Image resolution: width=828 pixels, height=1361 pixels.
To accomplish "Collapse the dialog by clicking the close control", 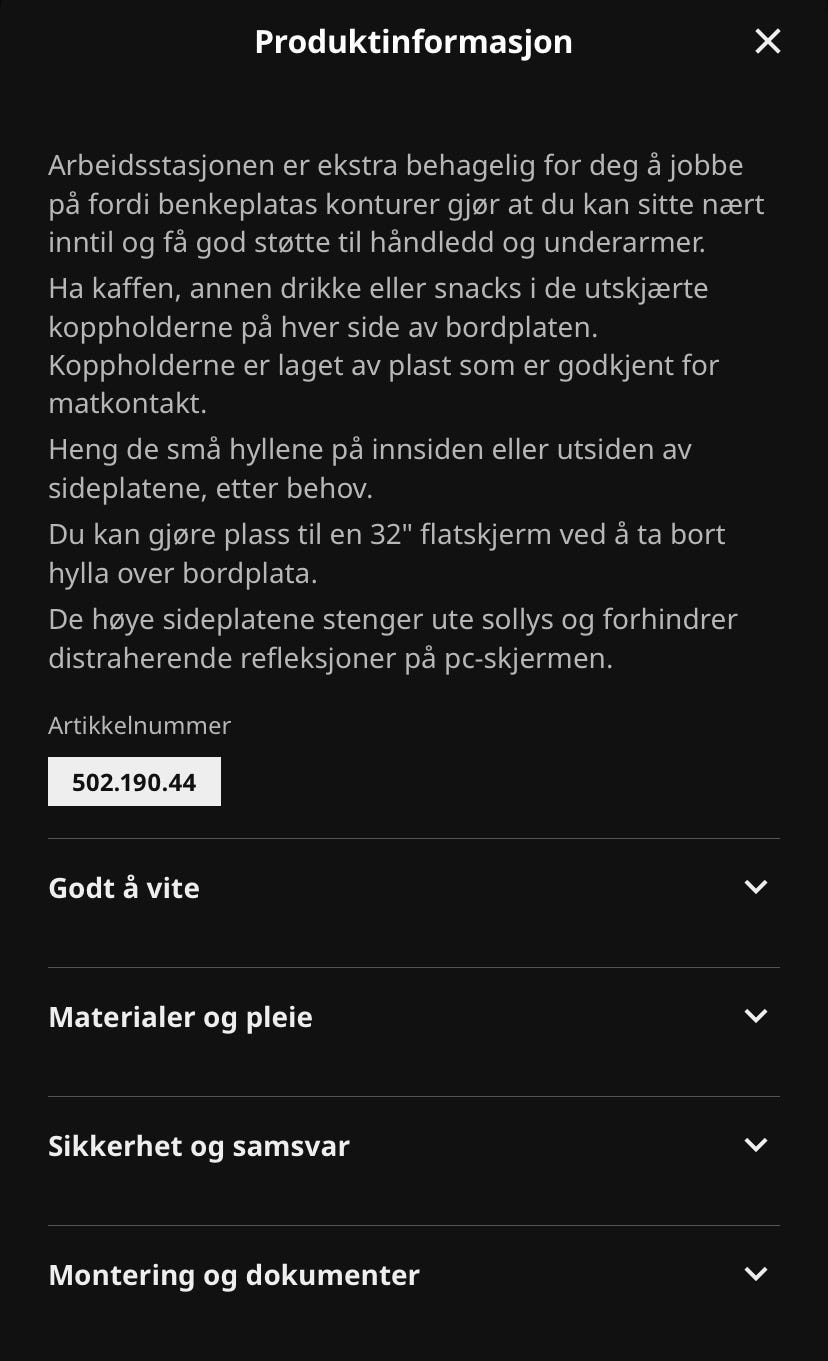I will click(767, 41).
